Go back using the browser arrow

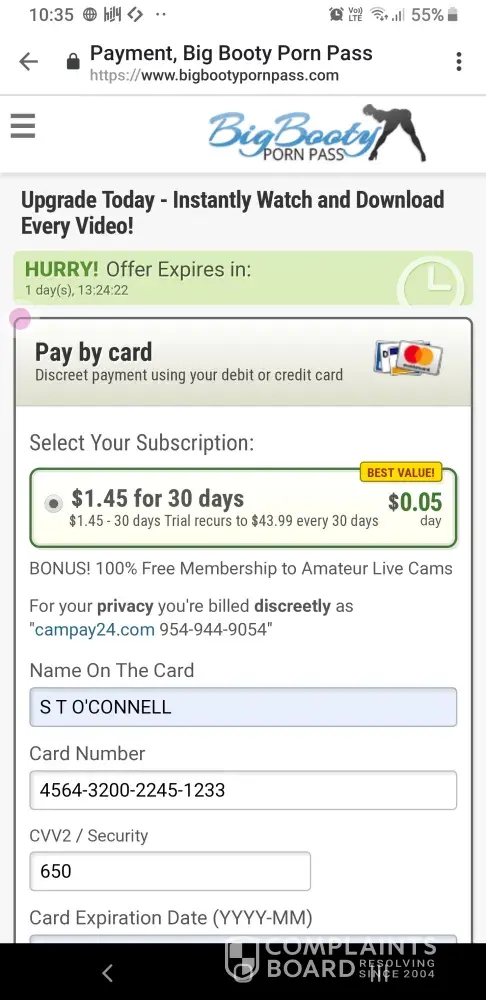[x=29, y=62]
